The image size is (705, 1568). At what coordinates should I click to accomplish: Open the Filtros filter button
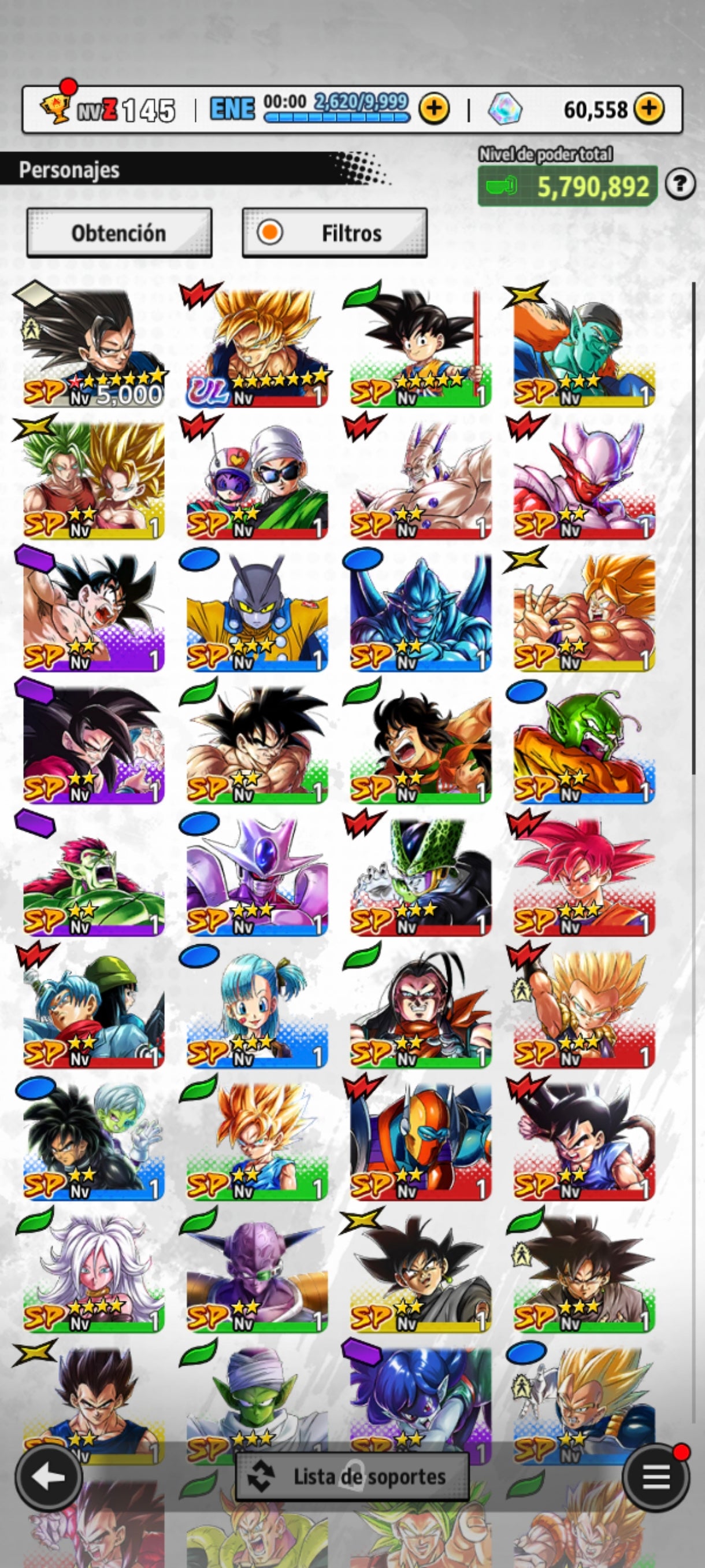(x=335, y=233)
